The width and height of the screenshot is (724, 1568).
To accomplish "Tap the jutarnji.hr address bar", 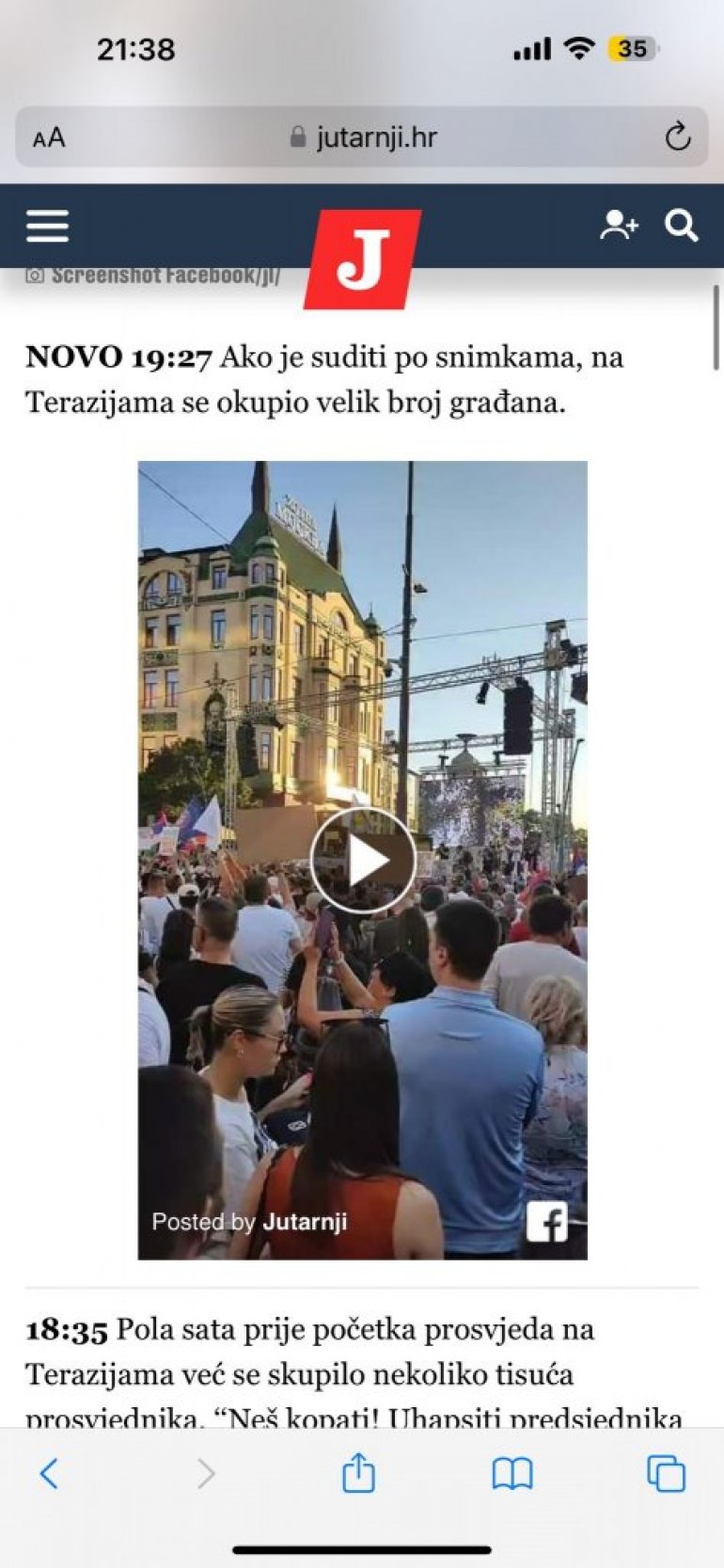I will click(x=364, y=137).
